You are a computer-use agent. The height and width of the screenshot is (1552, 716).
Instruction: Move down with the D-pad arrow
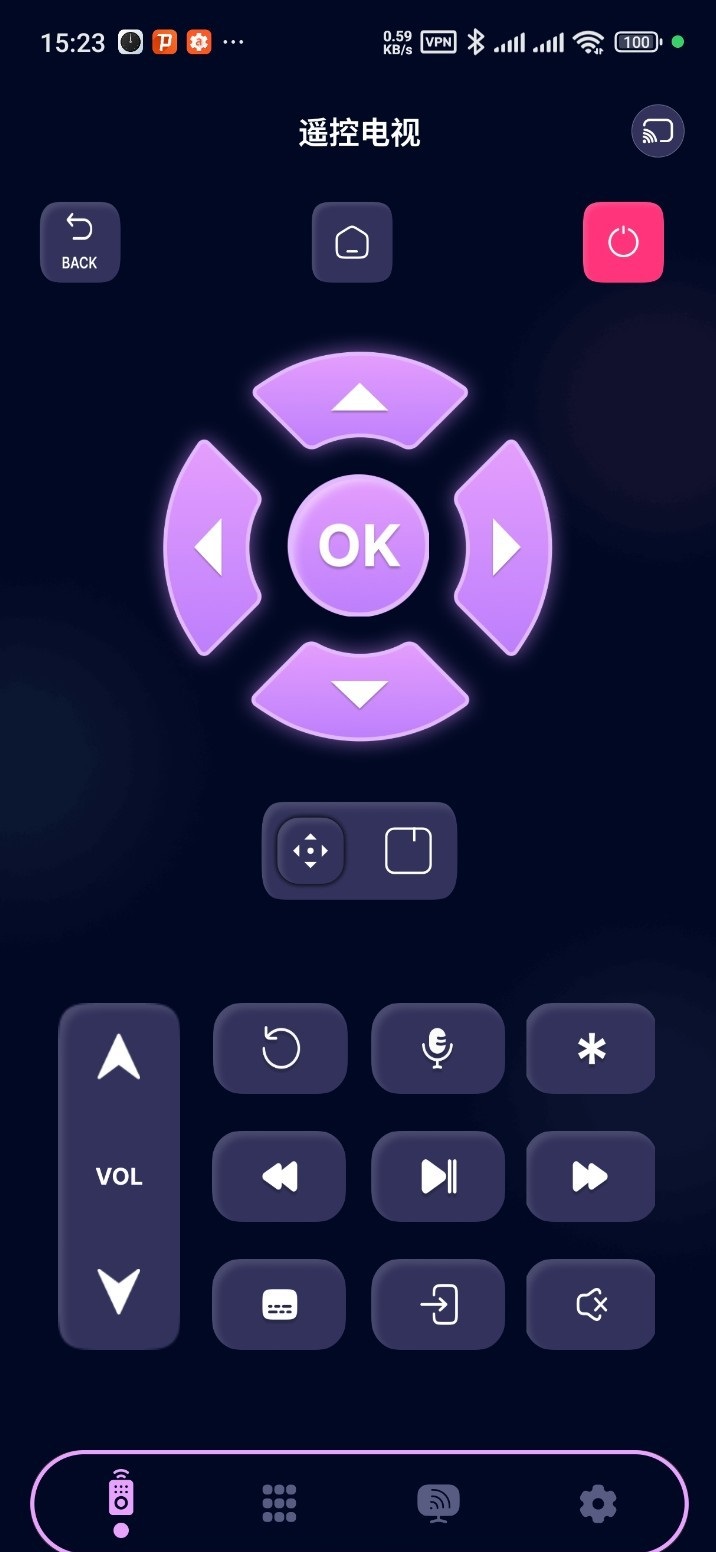(x=360, y=692)
